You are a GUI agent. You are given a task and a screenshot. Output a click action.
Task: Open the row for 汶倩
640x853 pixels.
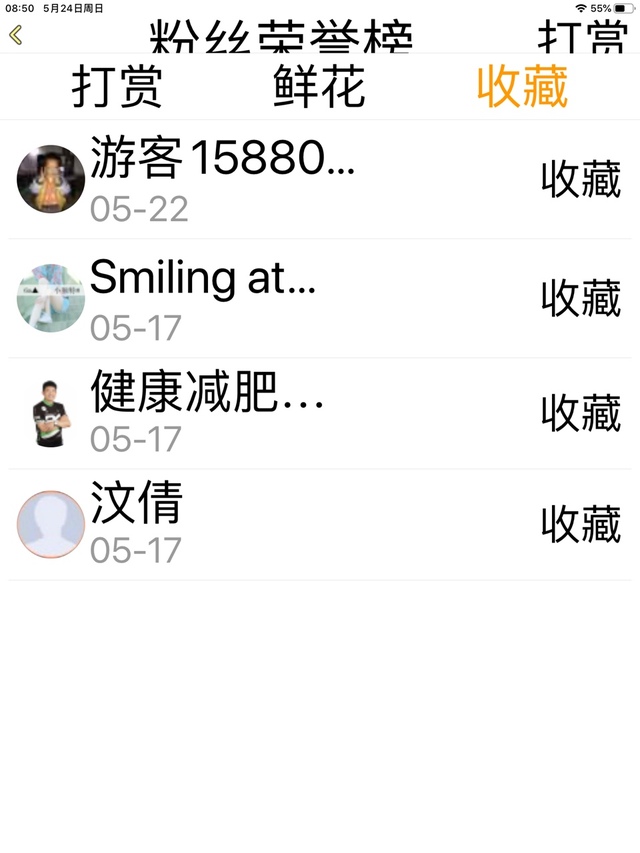click(320, 524)
